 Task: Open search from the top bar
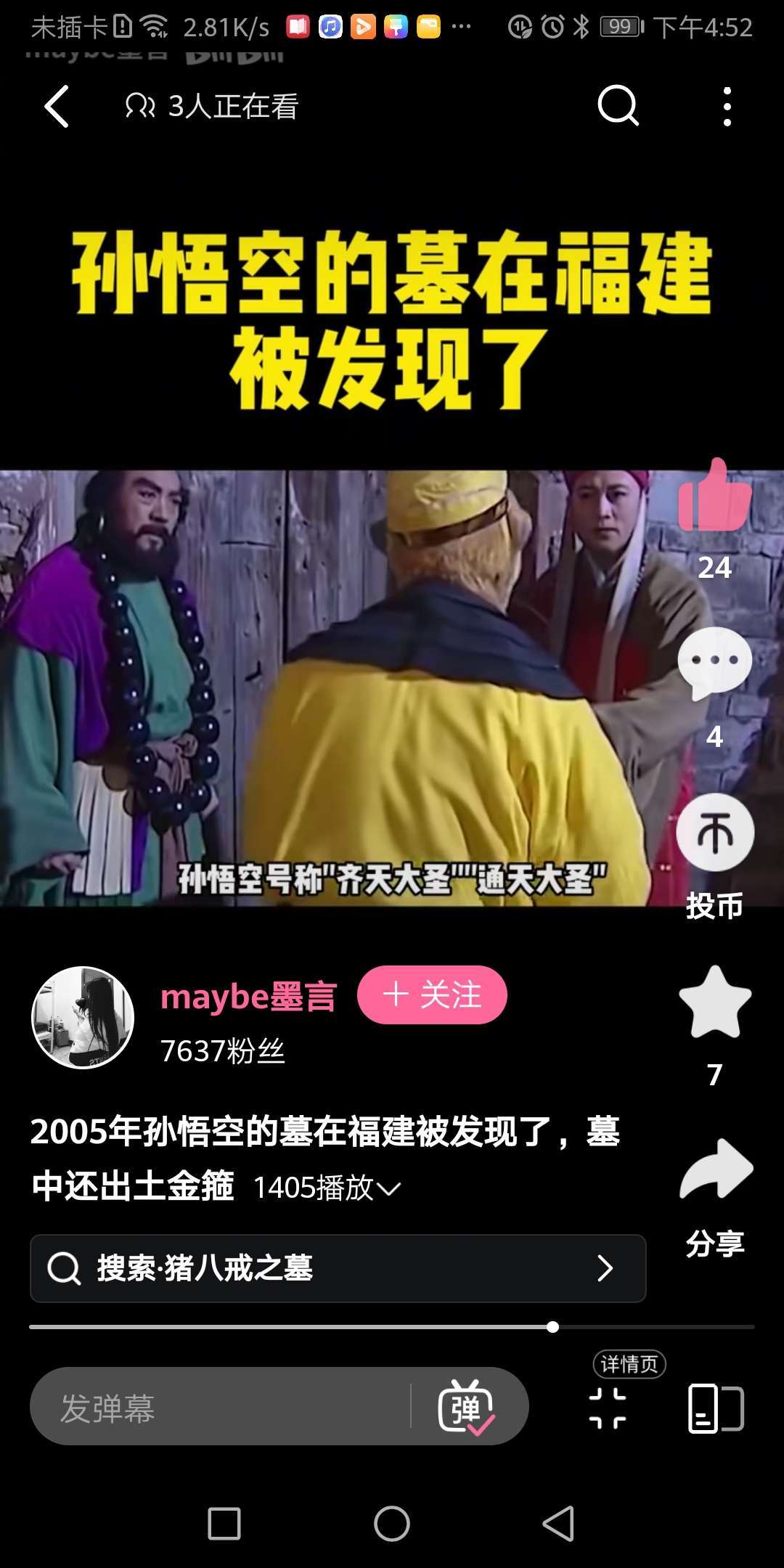tap(618, 107)
